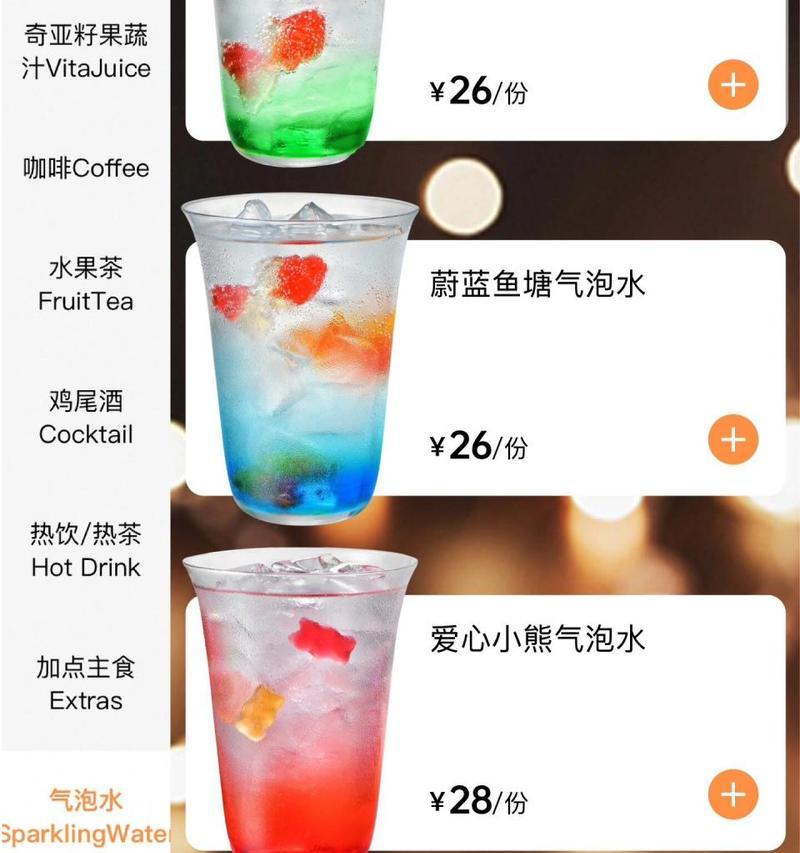Select the 奇亚籽果蔬汁 VitaJuice category
800x853 pixels.
click(85, 52)
